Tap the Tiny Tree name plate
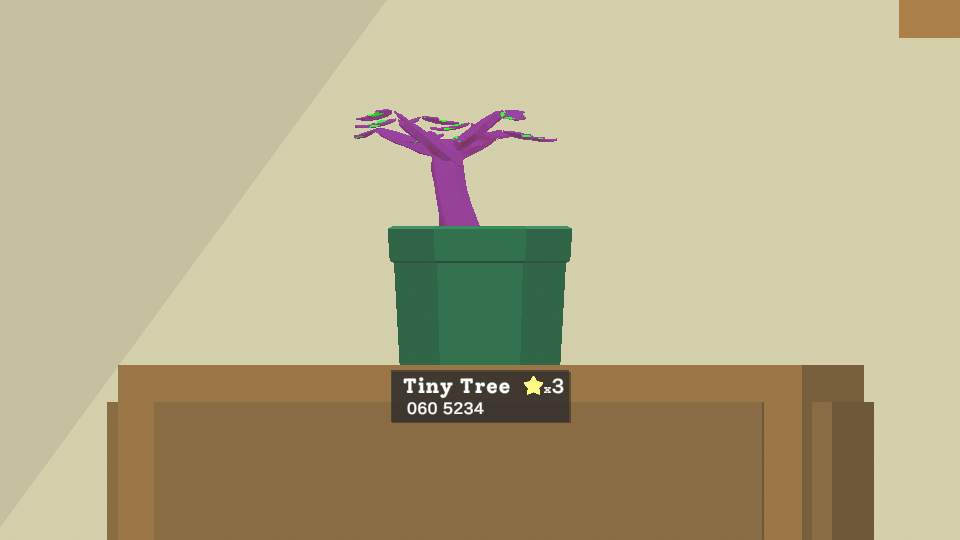 tap(480, 397)
